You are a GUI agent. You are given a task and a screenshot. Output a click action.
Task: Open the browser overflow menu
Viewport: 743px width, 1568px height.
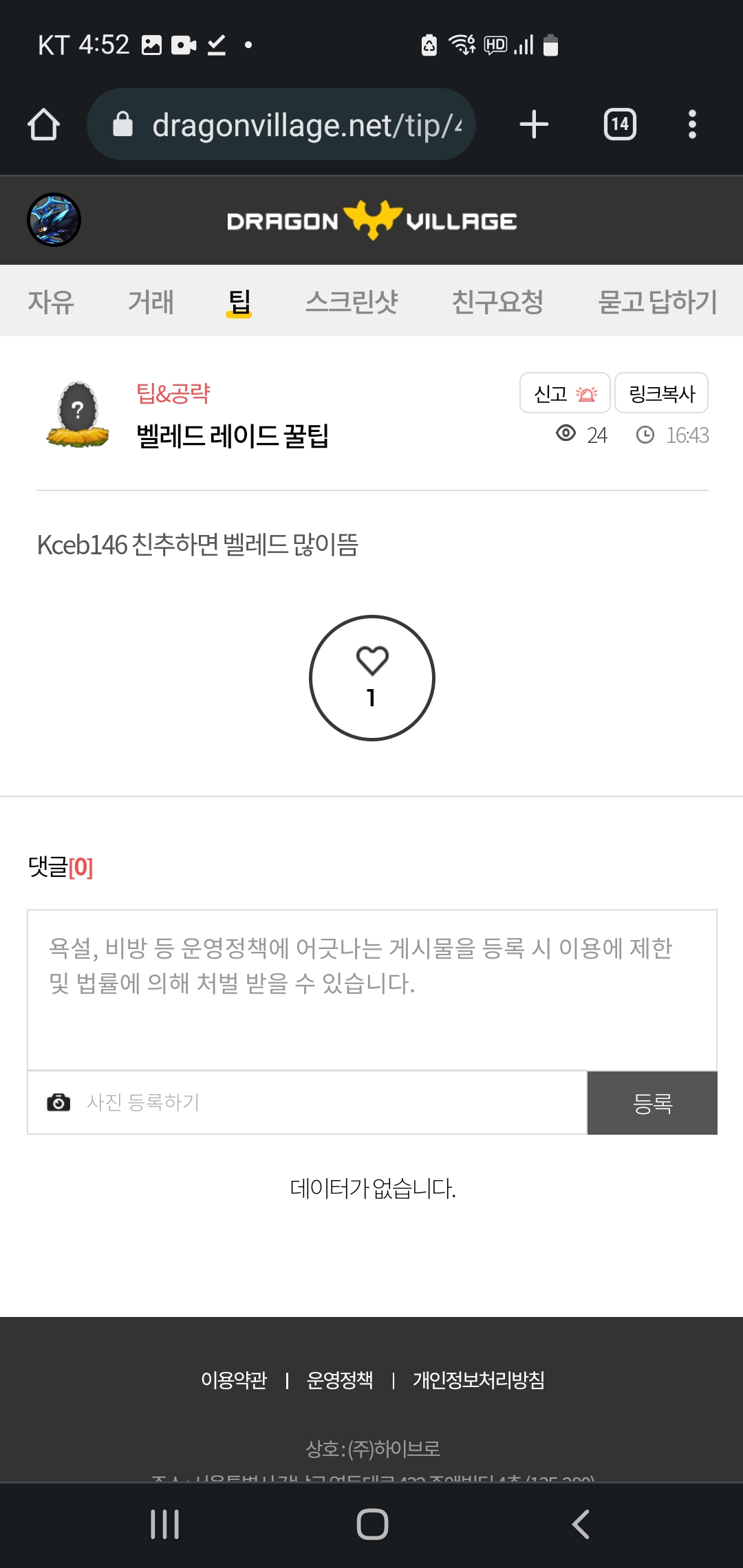pyautogui.click(x=692, y=124)
